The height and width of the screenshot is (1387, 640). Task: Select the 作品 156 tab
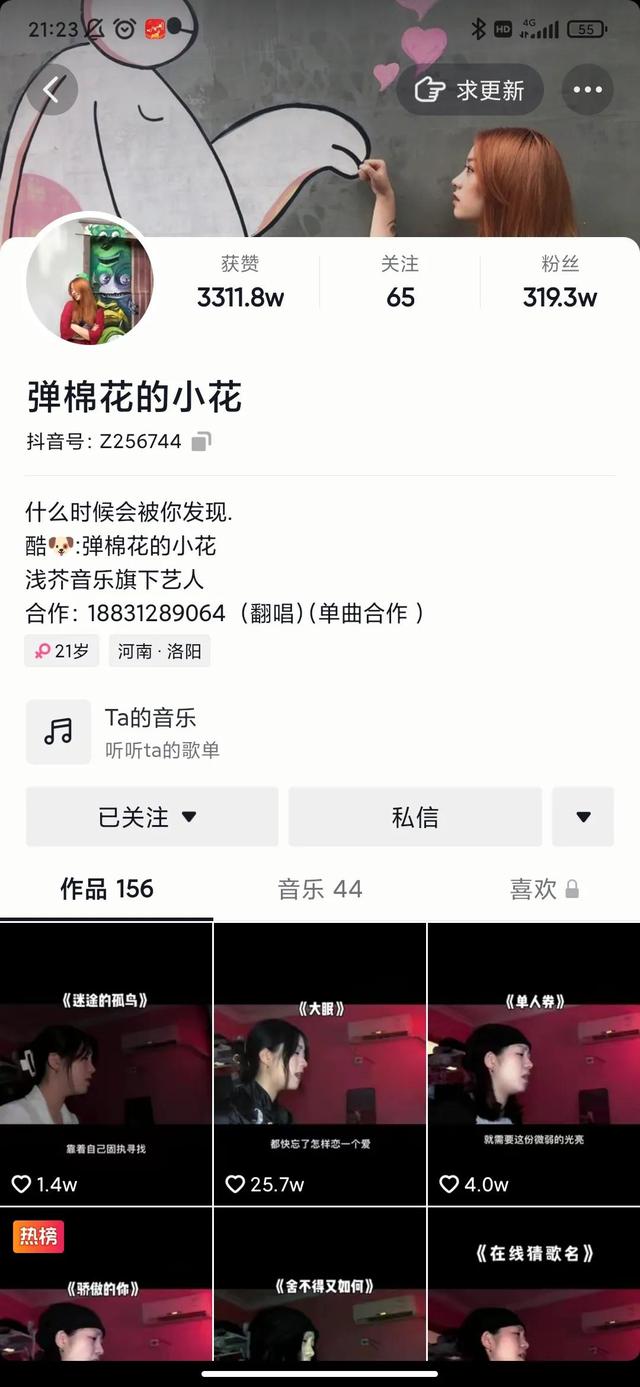coord(106,889)
